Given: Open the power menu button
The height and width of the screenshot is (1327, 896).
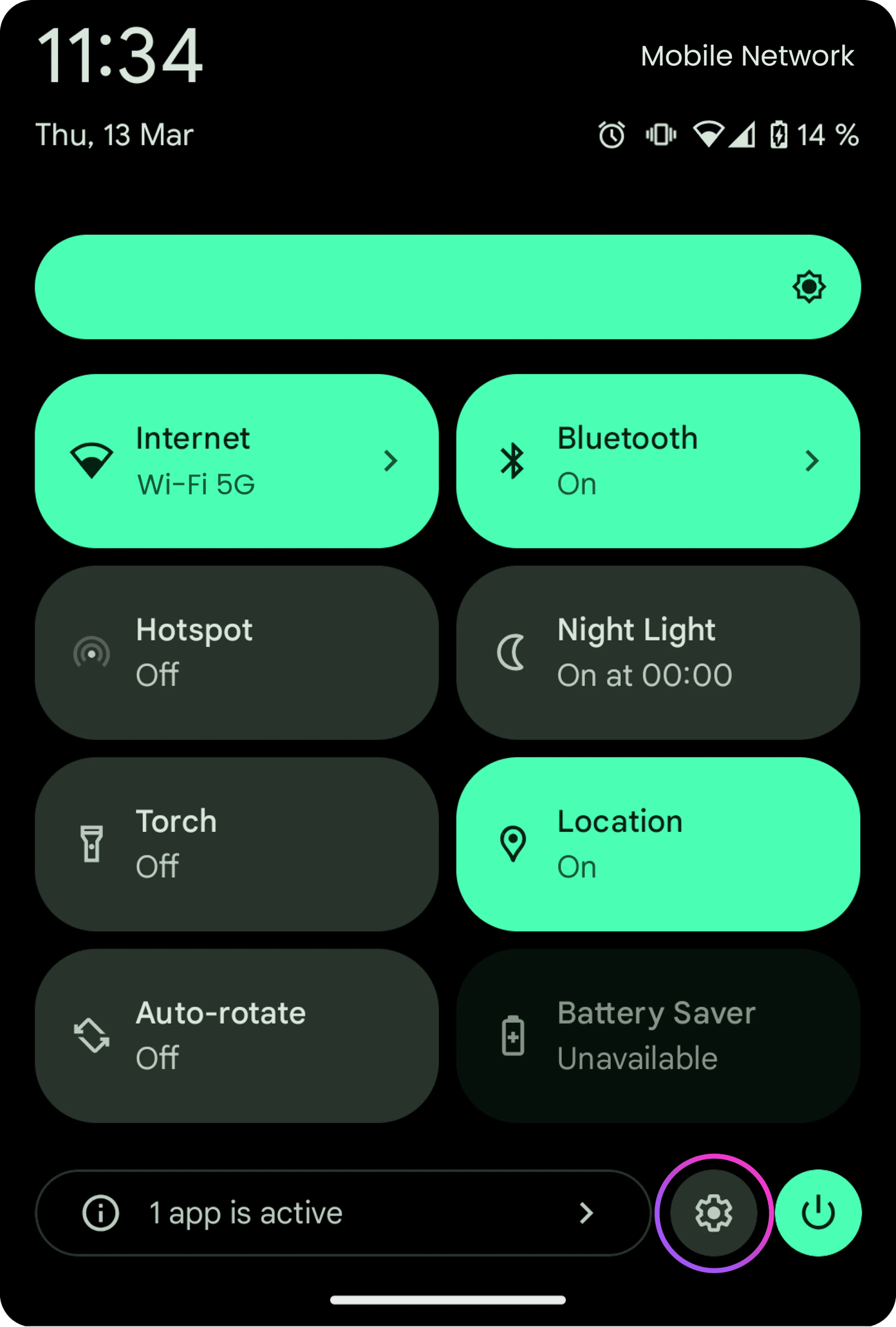Looking at the screenshot, I should (818, 1213).
